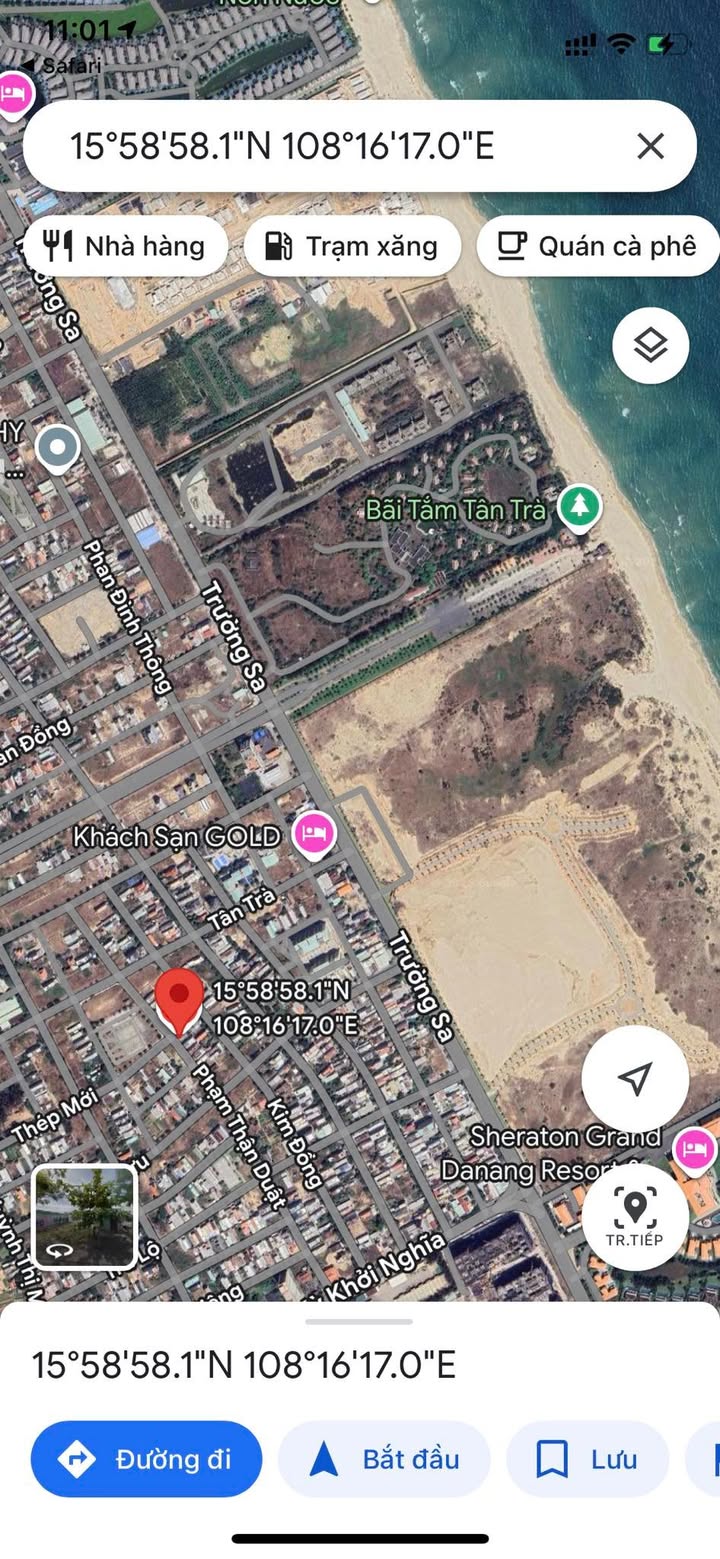Open the TR.TIẾP live view button
The image size is (720, 1559).
[x=635, y=1217]
